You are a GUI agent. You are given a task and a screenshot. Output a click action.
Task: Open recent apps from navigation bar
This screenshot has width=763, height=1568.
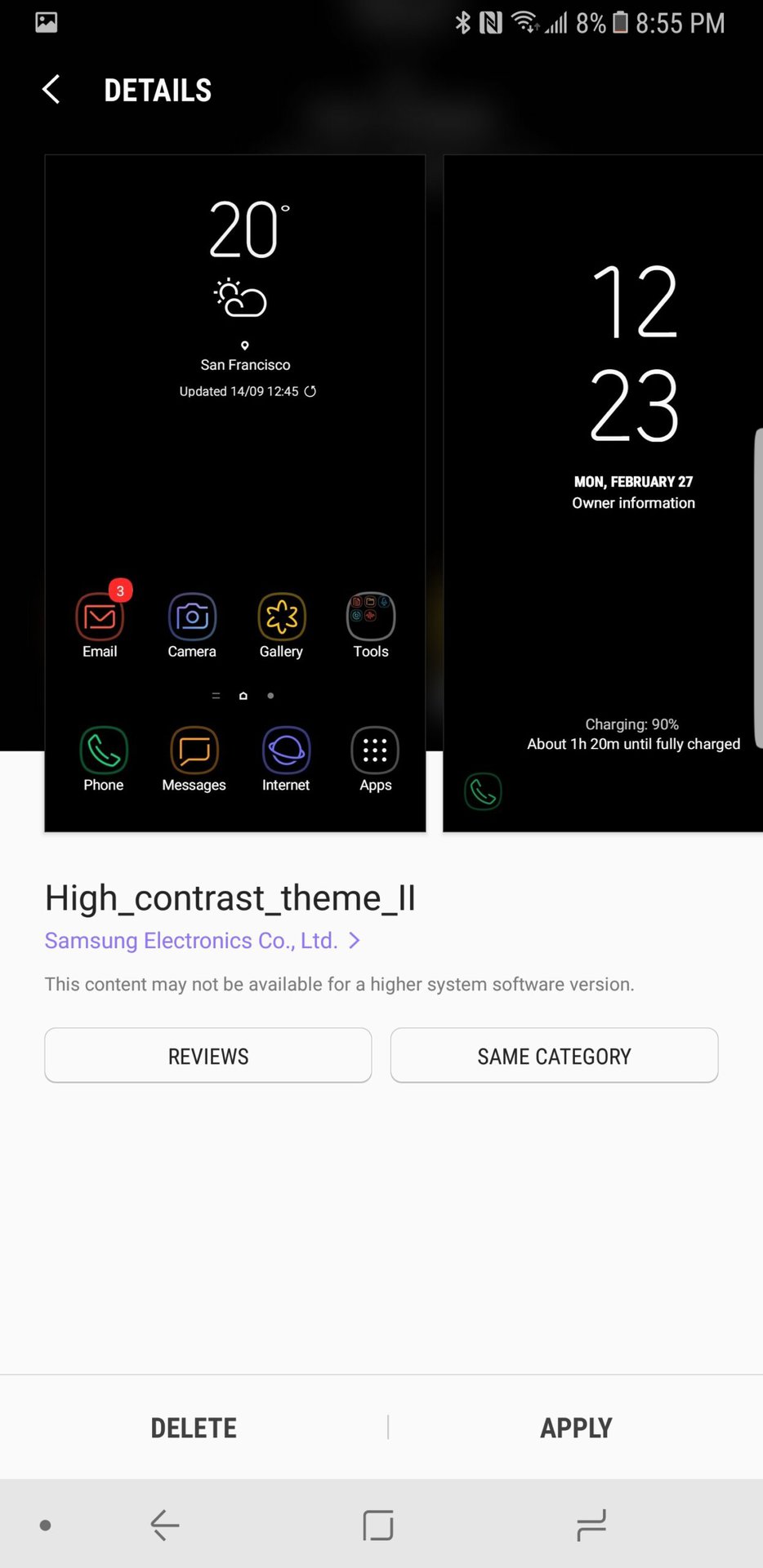point(591,1525)
